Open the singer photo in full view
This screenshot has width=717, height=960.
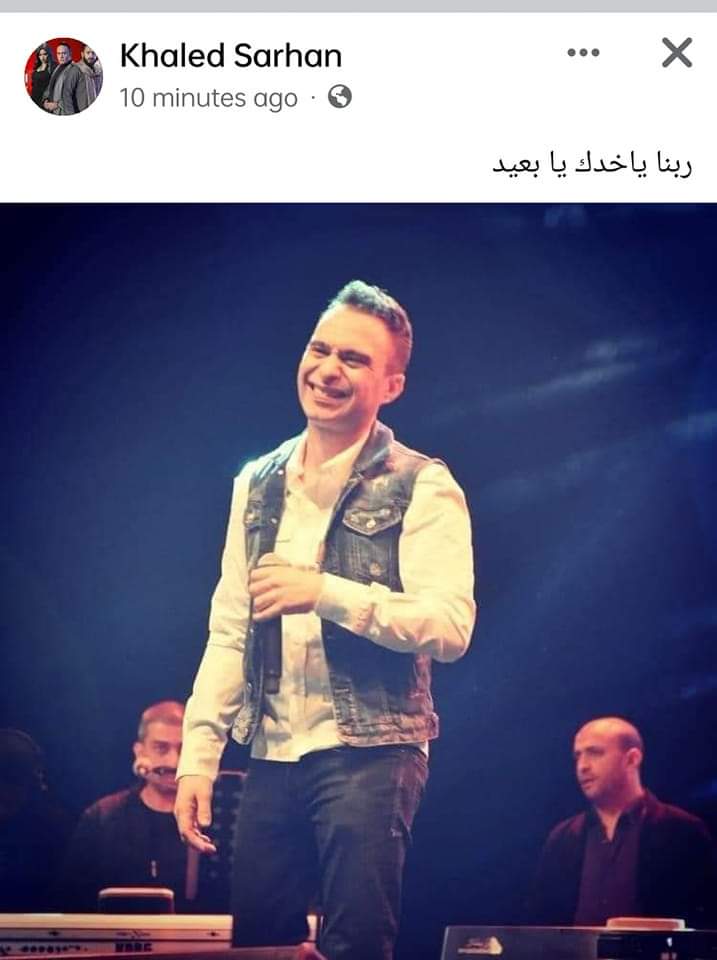(x=358, y=580)
